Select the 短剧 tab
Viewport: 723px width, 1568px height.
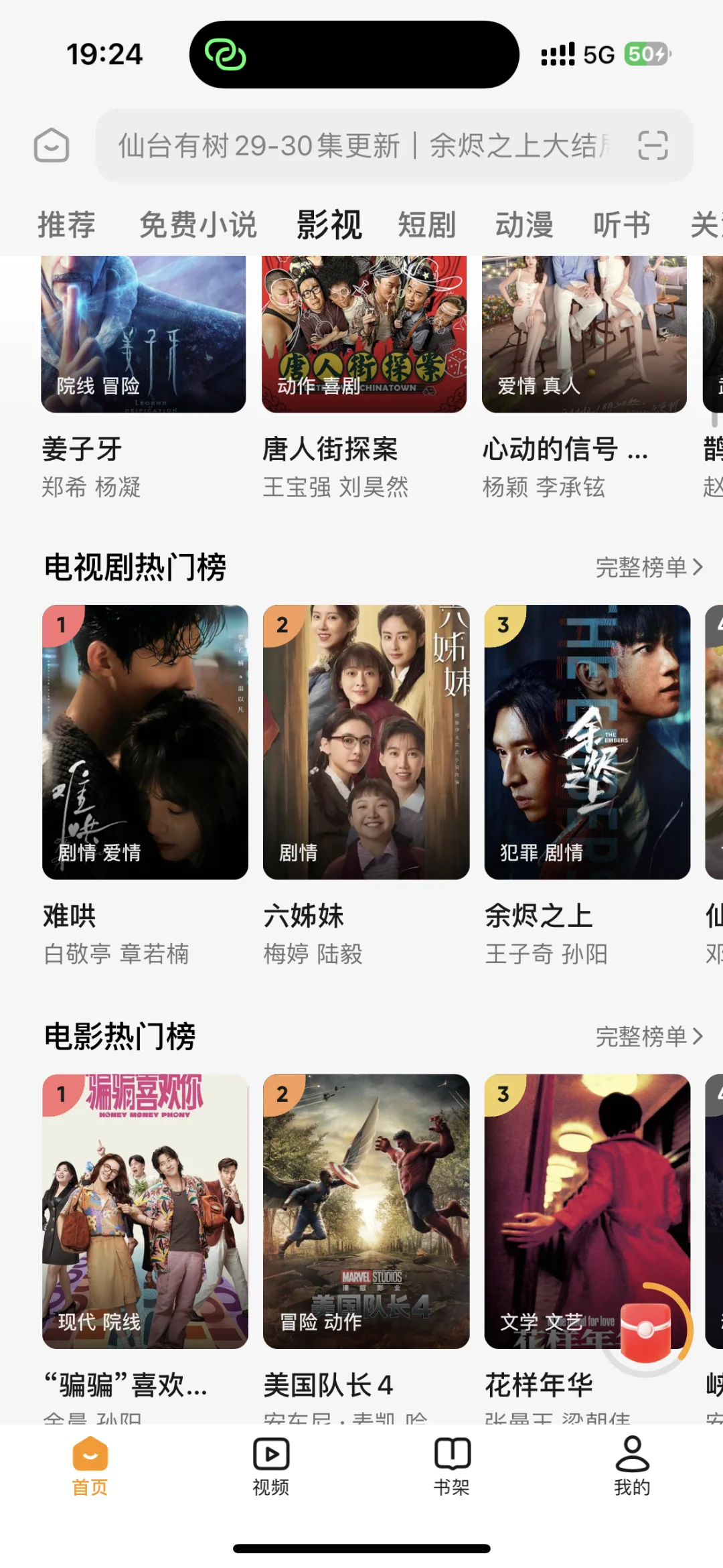(426, 224)
